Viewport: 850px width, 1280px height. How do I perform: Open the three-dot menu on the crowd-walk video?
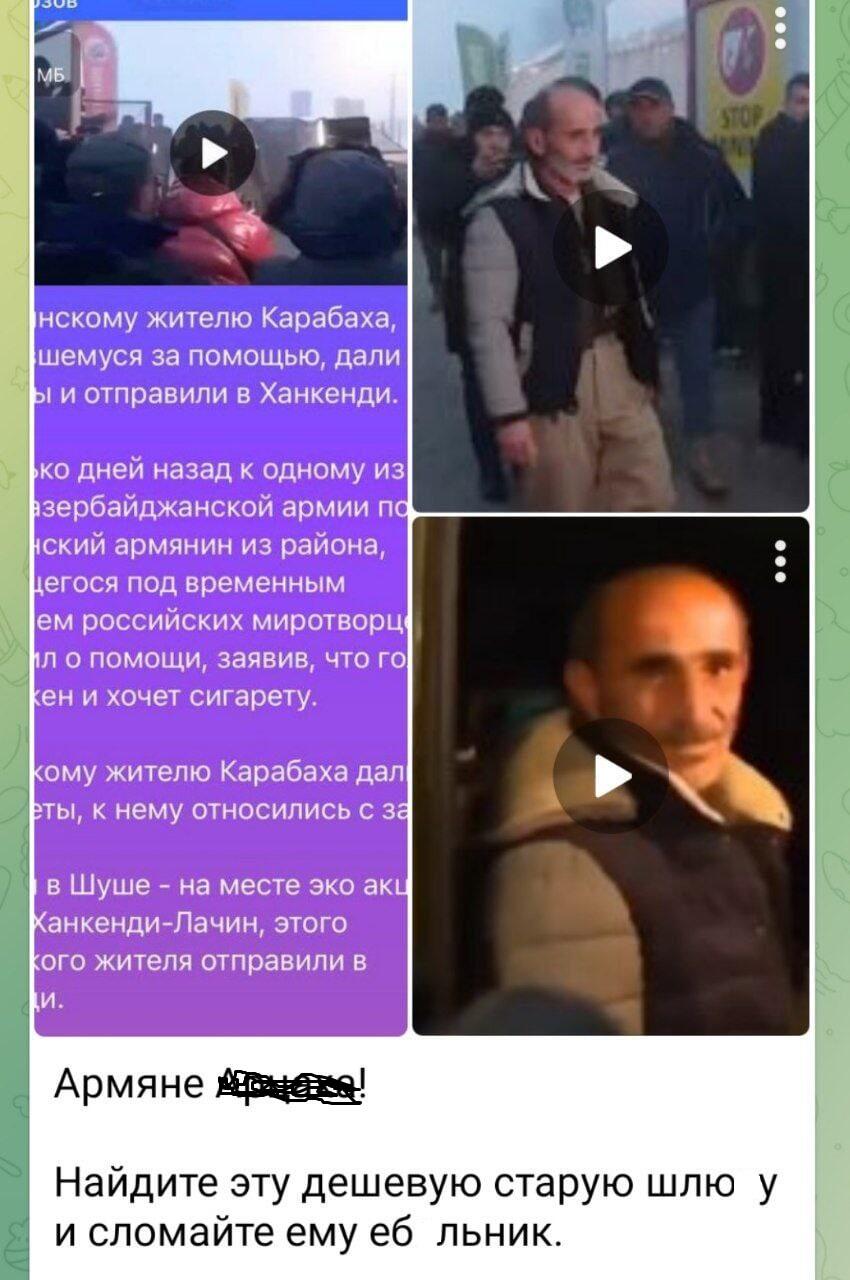click(781, 27)
